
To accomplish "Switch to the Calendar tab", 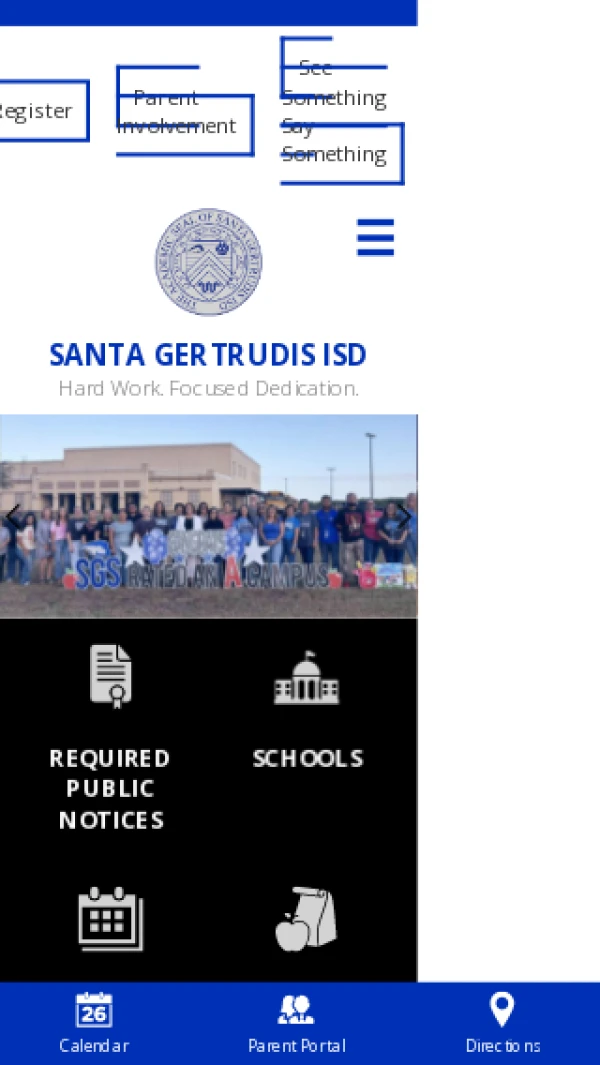I will 94,1023.
